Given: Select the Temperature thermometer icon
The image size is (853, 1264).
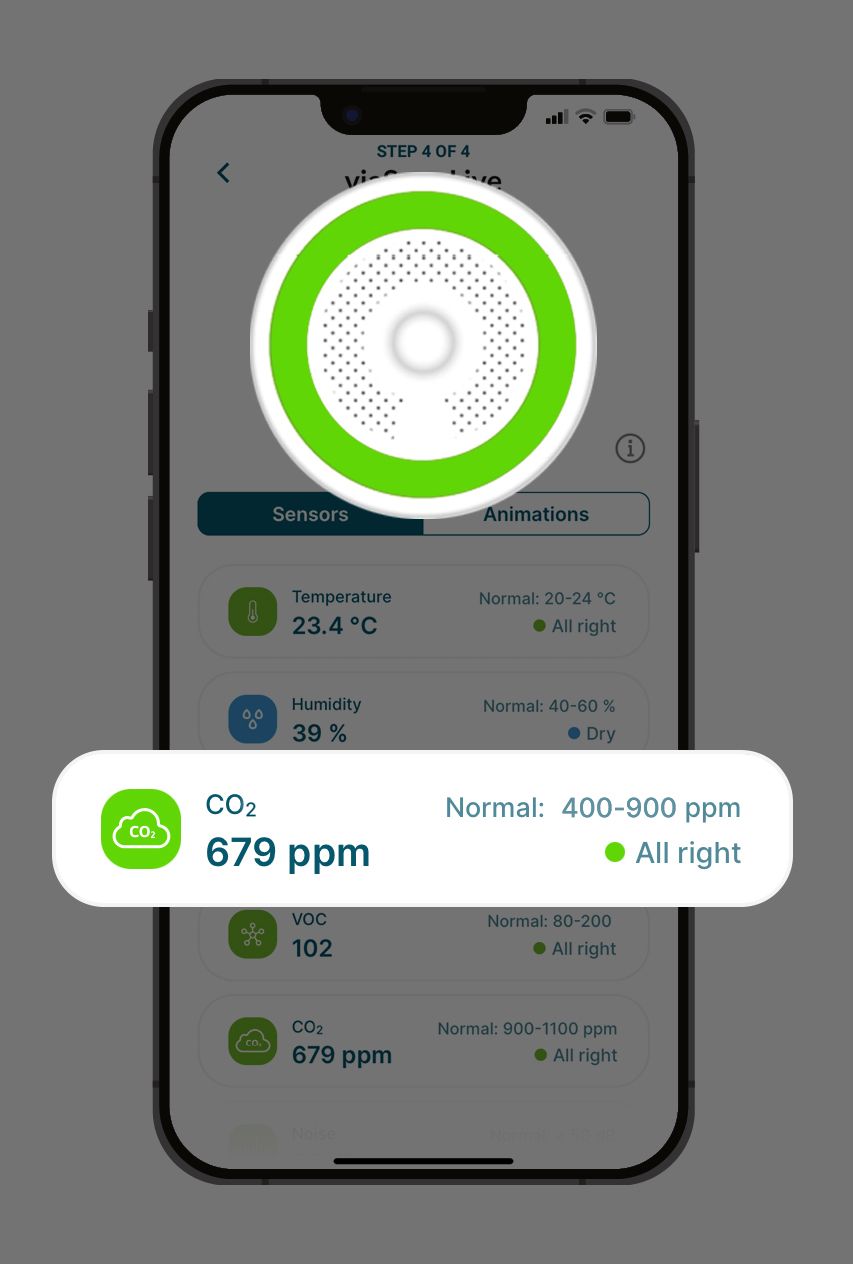Looking at the screenshot, I should point(252,611).
